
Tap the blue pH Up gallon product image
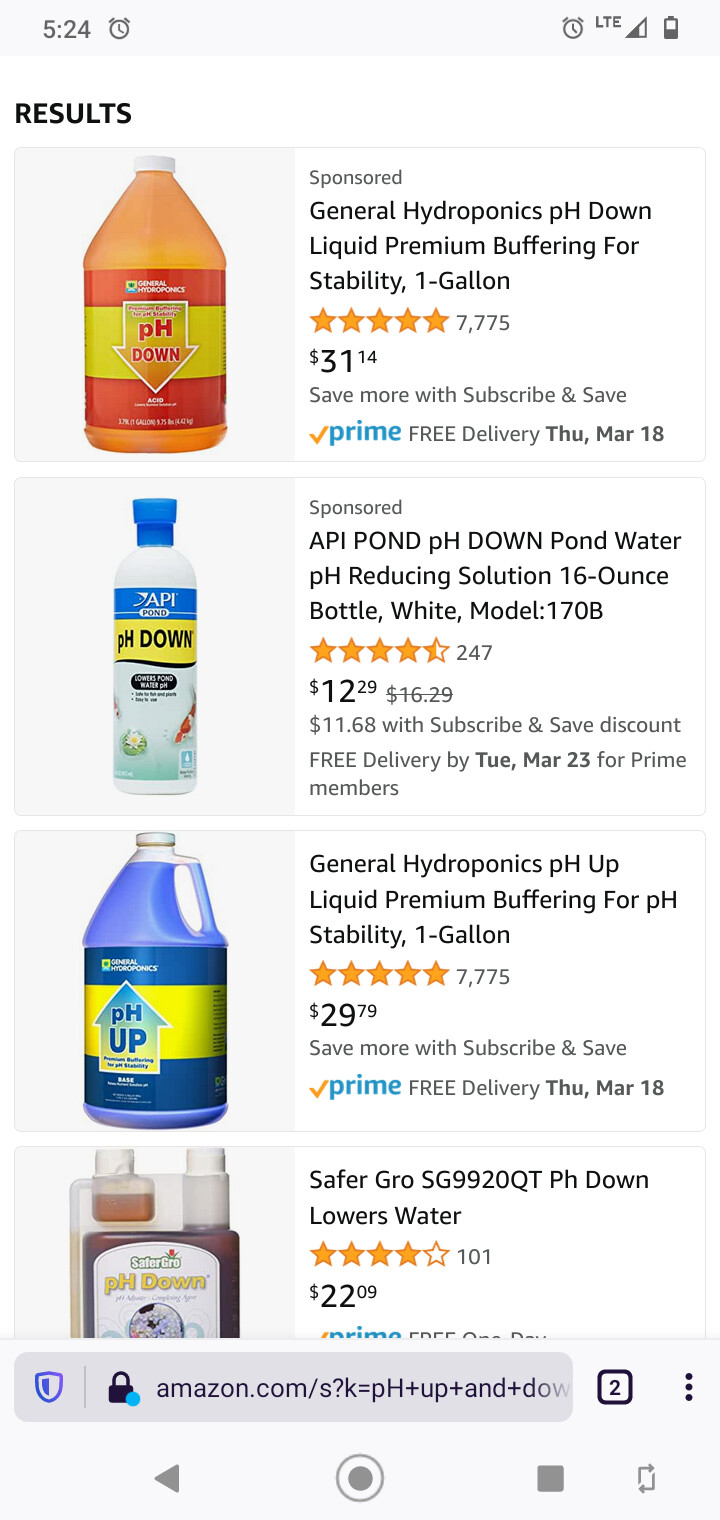155,980
